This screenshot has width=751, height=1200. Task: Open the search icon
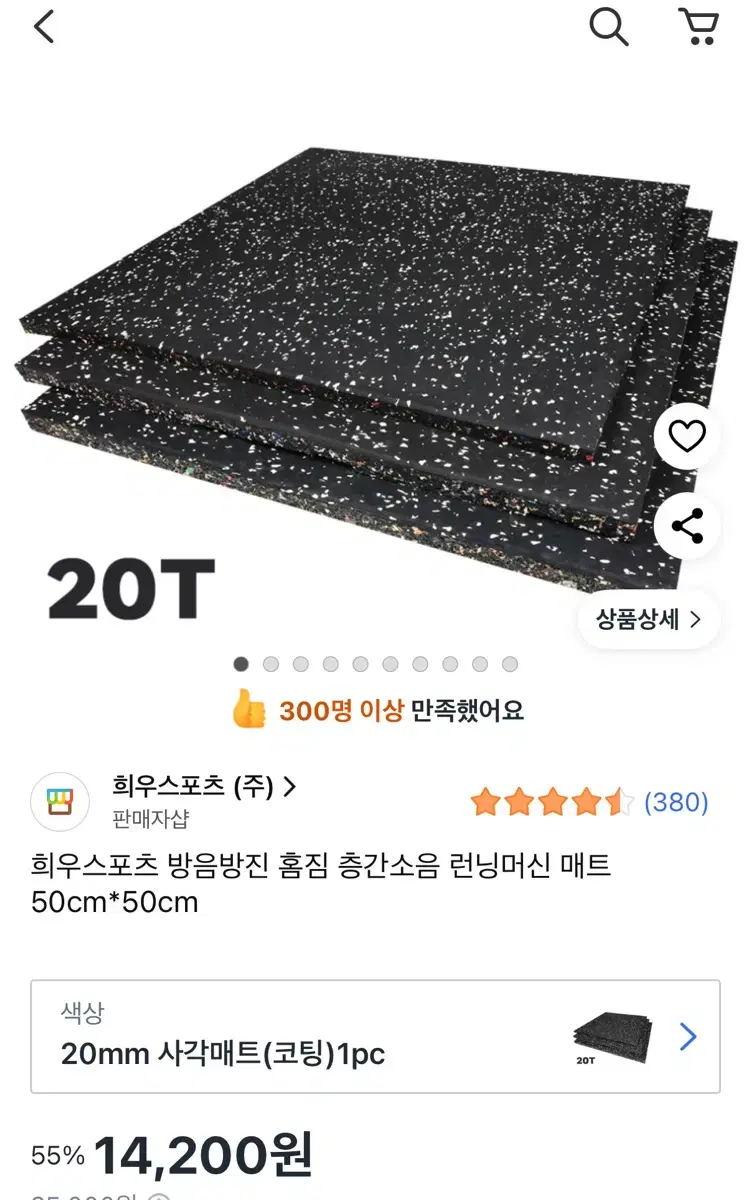point(609,28)
